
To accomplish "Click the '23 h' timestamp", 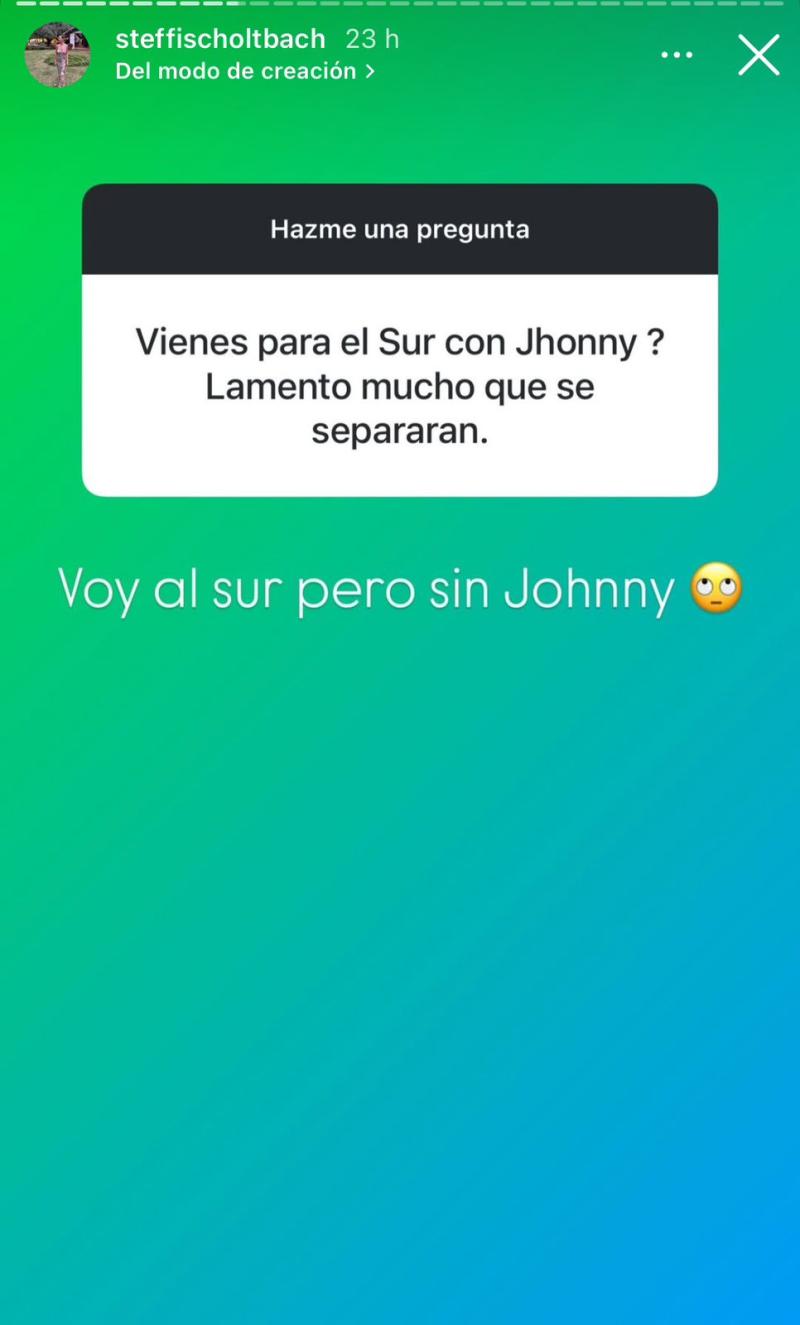I will coord(371,40).
